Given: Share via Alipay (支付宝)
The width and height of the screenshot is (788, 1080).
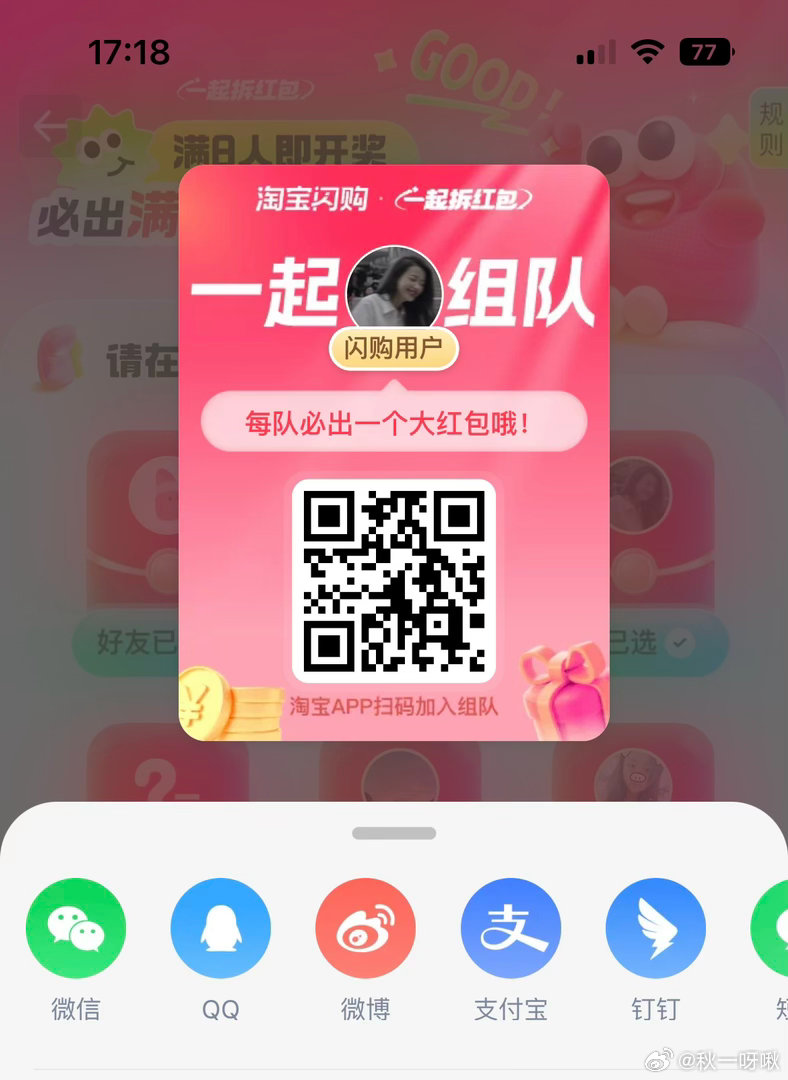Looking at the screenshot, I should pos(511,928).
